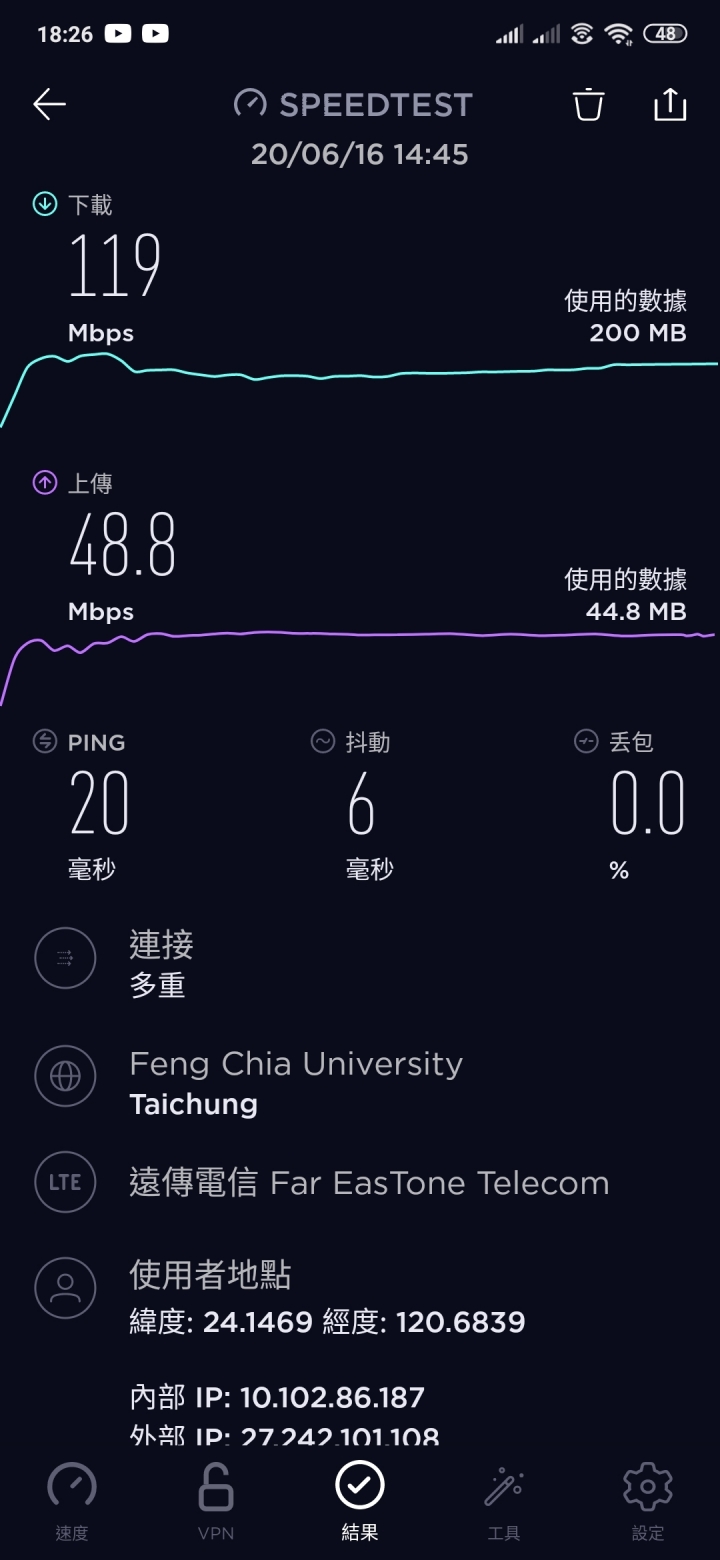Go back using the arrow icon

pyautogui.click(x=49, y=104)
